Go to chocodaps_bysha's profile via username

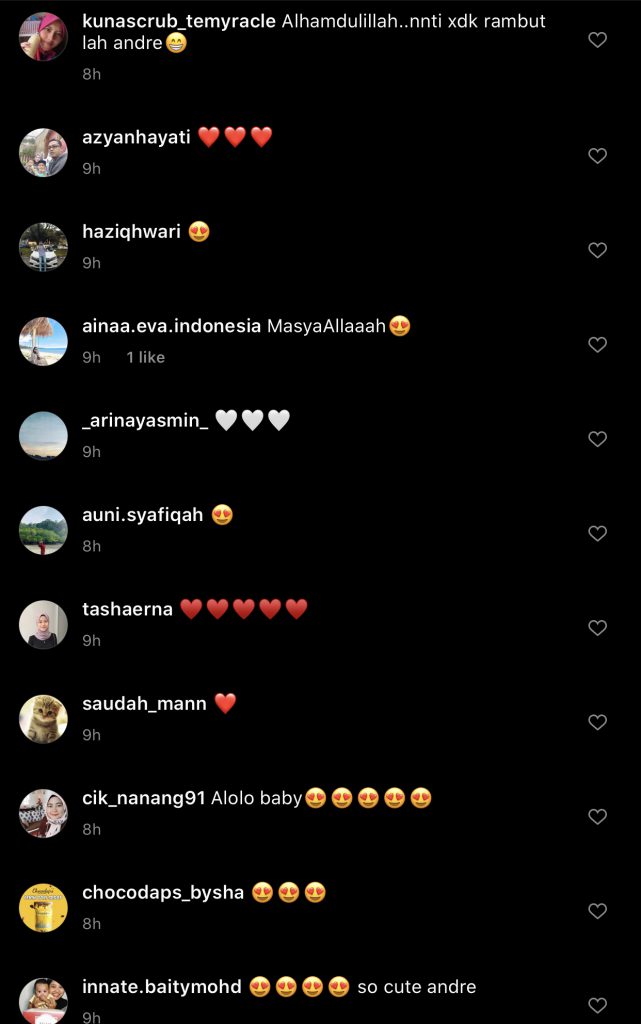coord(163,892)
